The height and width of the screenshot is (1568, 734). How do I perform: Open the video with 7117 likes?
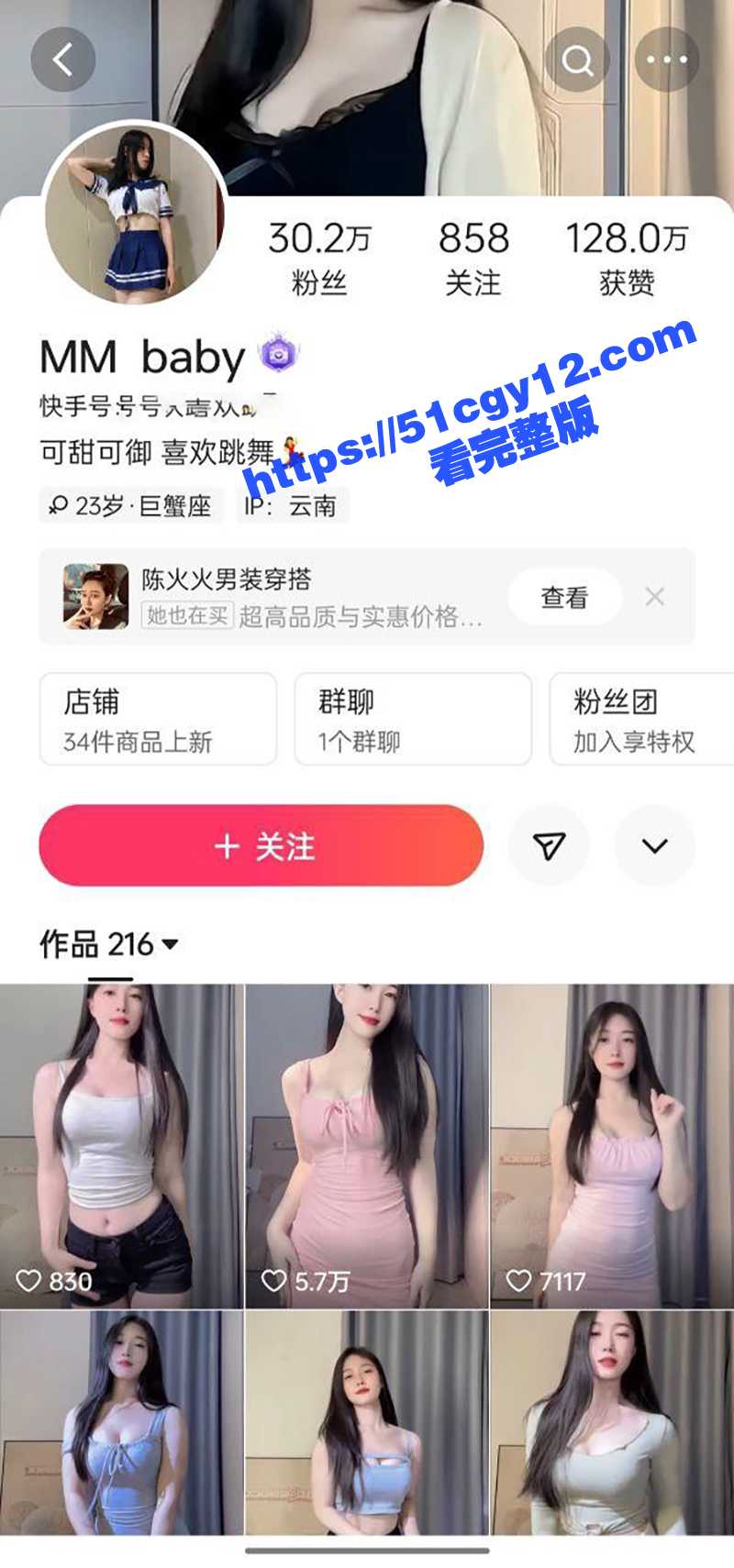pyautogui.click(x=612, y=1146)
